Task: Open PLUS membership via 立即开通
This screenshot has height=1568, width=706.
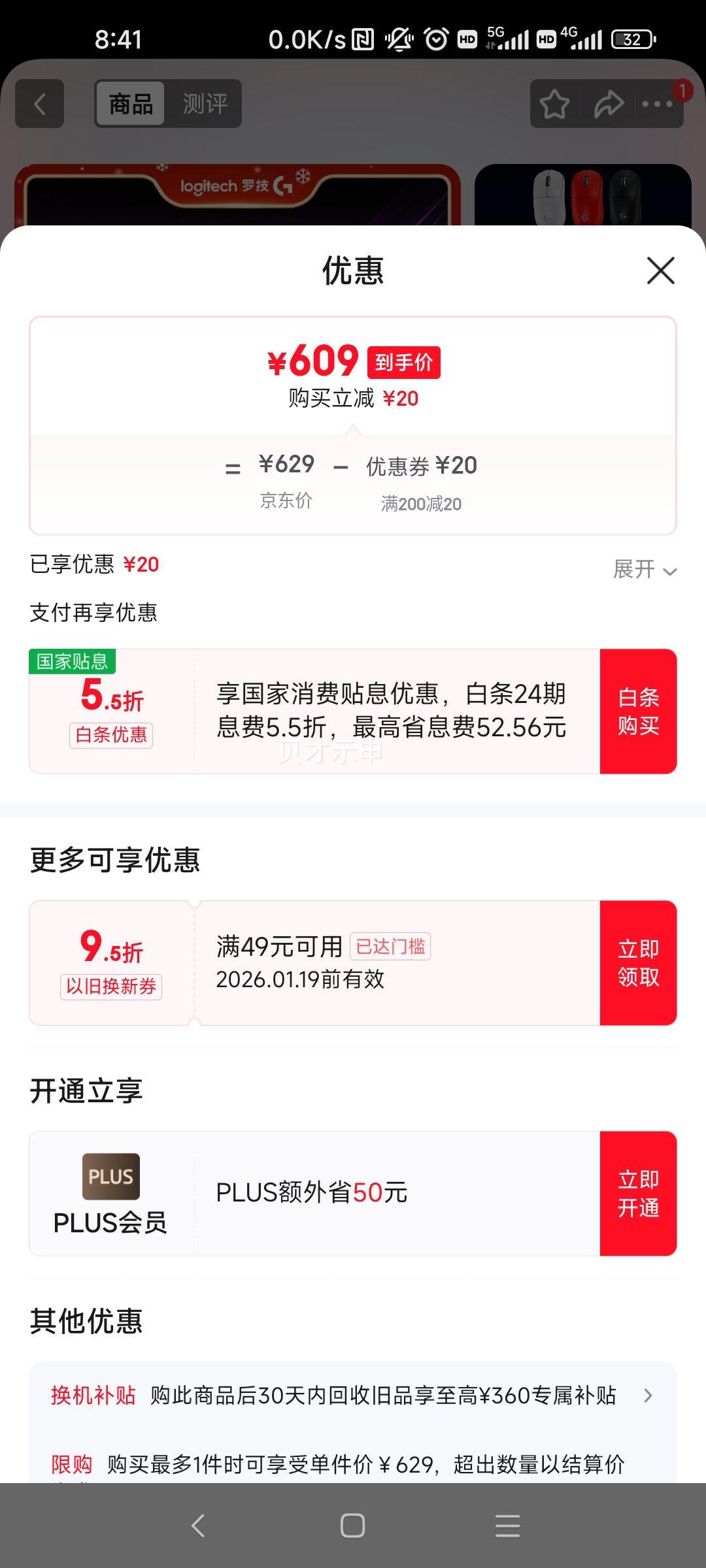Action: pyautogui.click(x=637, y=1192)
